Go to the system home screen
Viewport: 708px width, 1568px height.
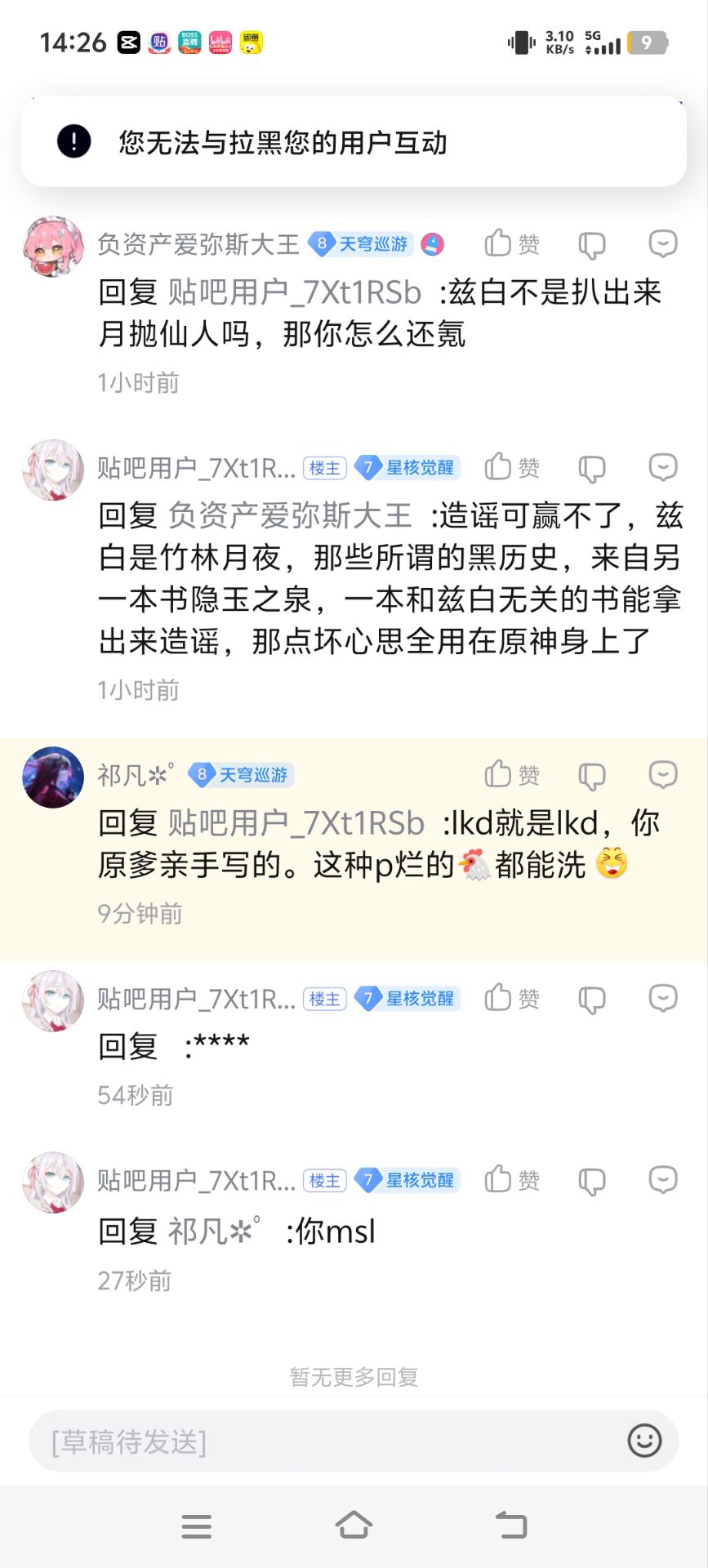(354, 1525)
